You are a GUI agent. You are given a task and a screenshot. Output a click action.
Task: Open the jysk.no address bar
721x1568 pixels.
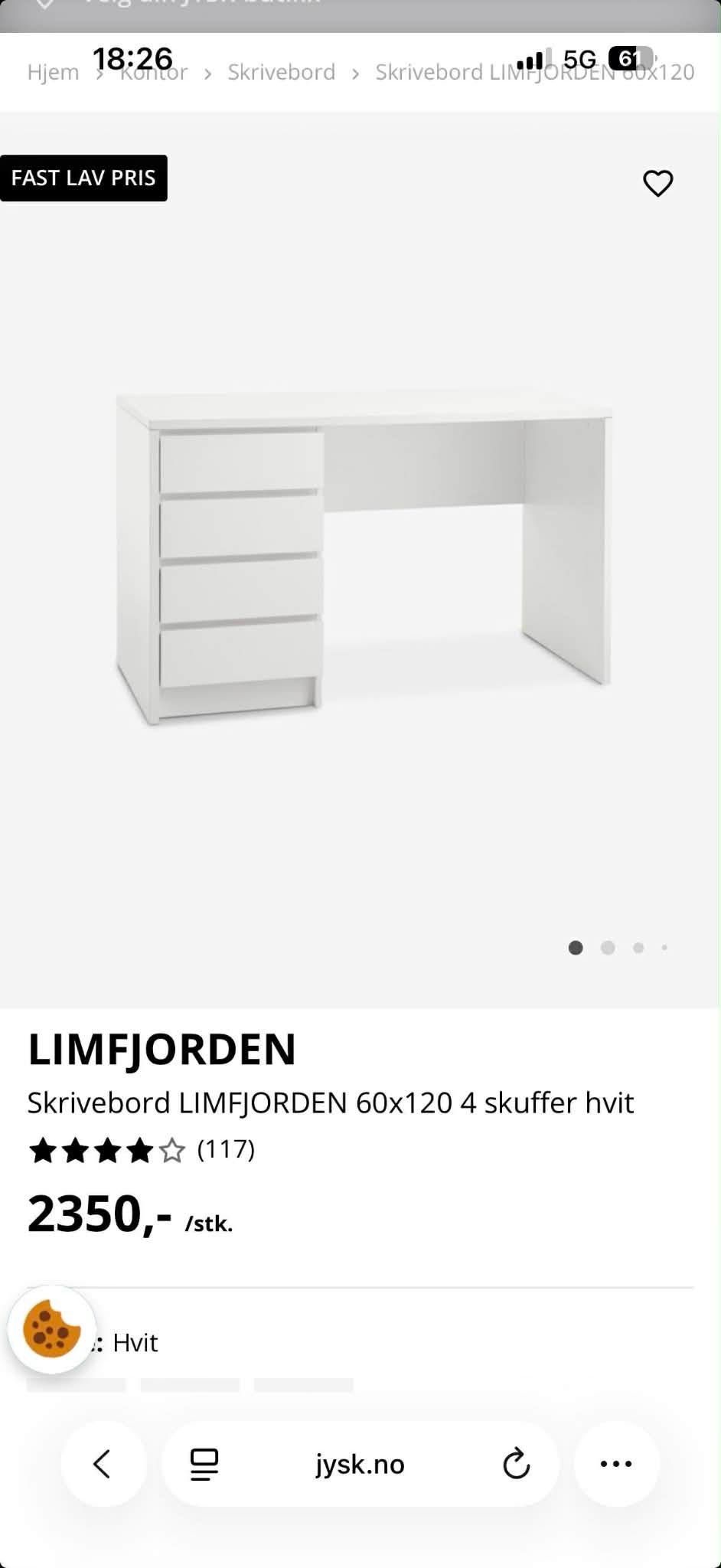pyautogui.click(x=360, y=1465)
